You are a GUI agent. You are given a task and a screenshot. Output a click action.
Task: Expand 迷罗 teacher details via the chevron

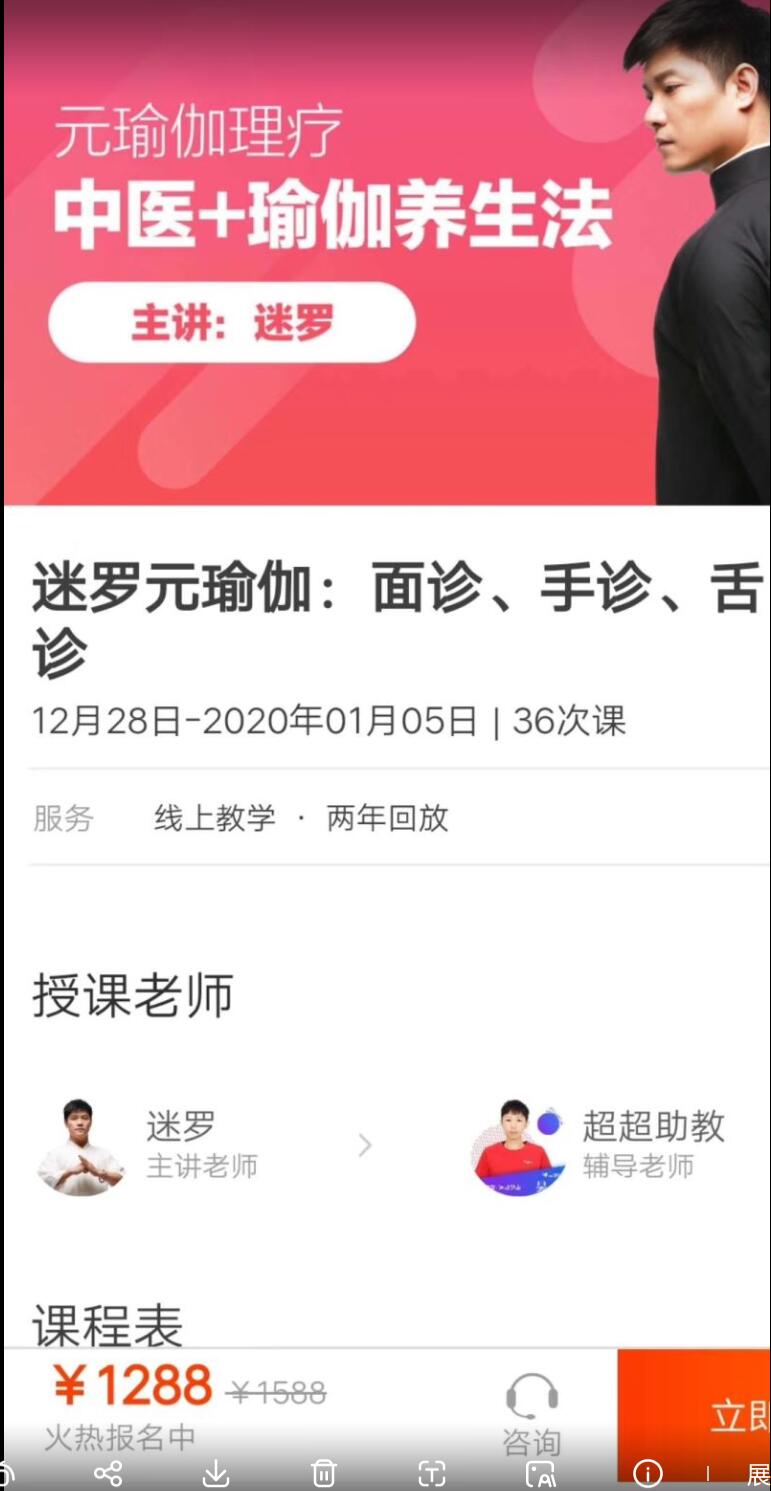click(365, 1145)
